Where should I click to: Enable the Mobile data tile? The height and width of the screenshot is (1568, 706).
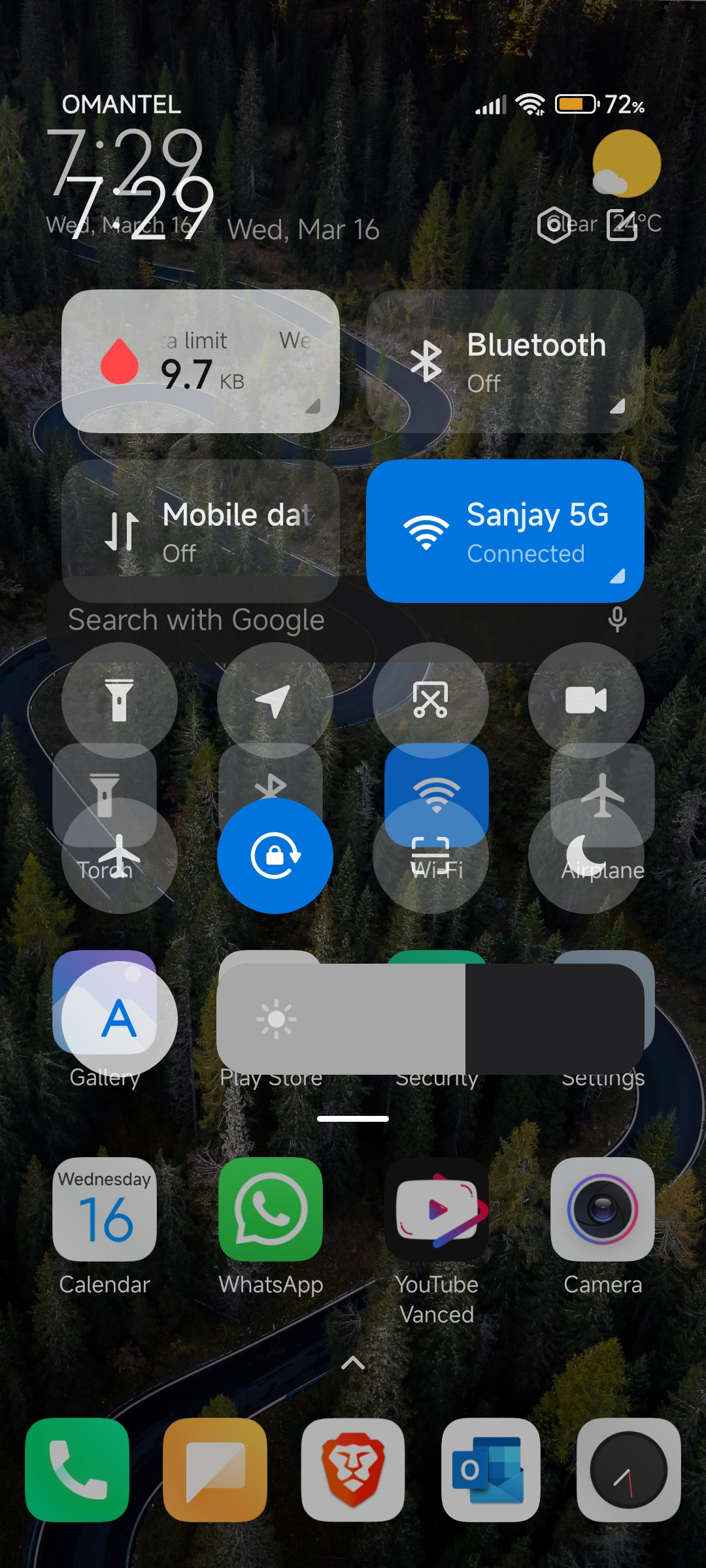201,531
